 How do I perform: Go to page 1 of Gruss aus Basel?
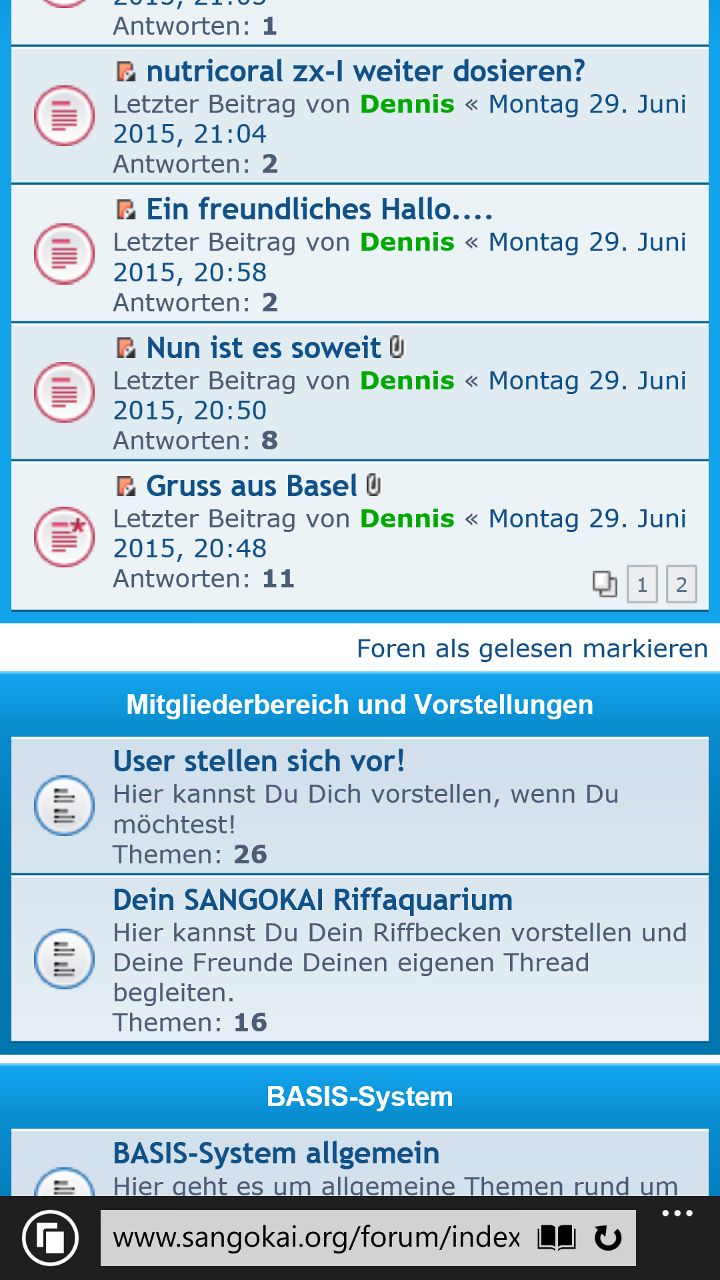click(x=642, y=584)
